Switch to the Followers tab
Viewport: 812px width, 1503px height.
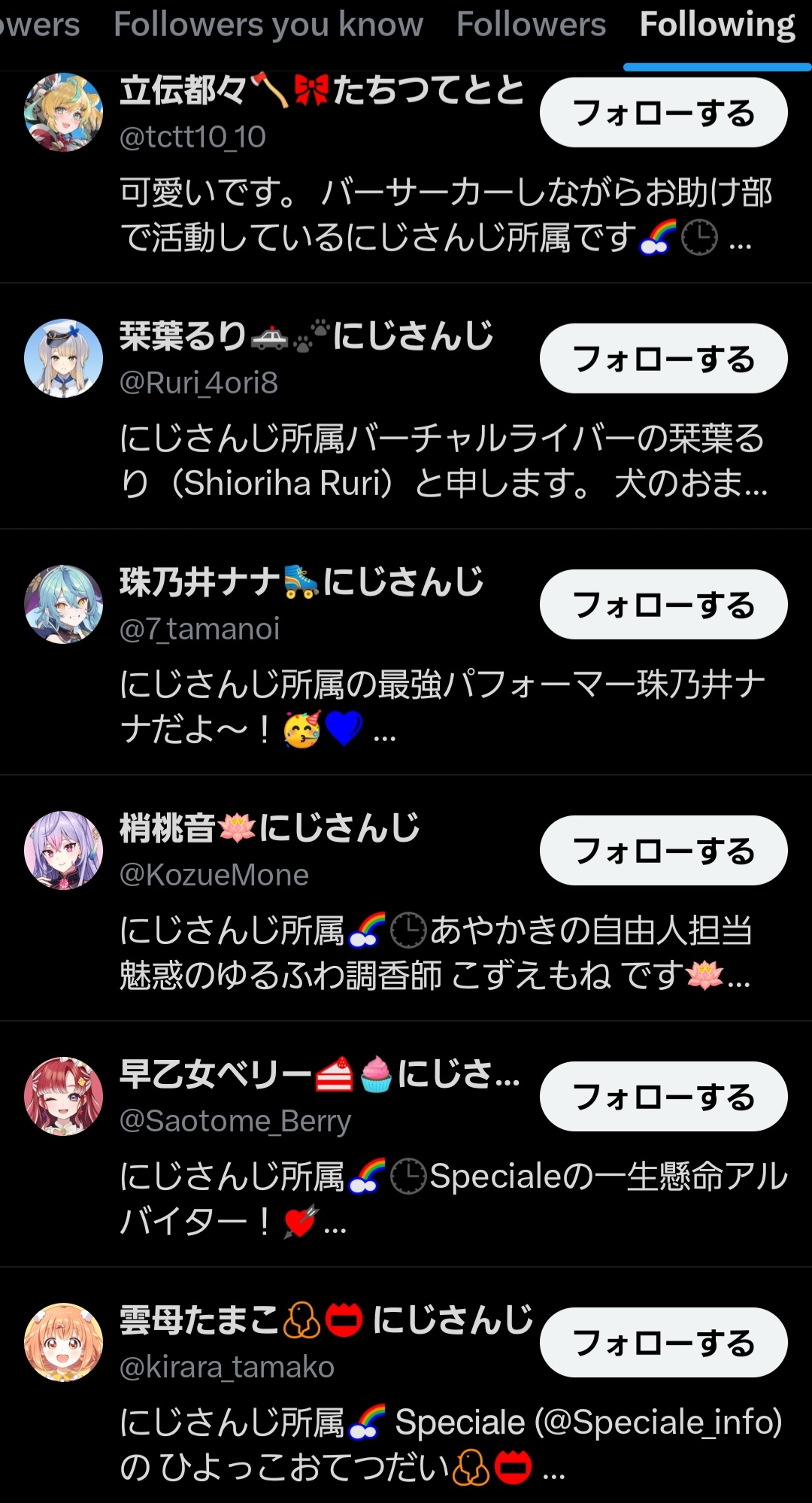[531, 26]
